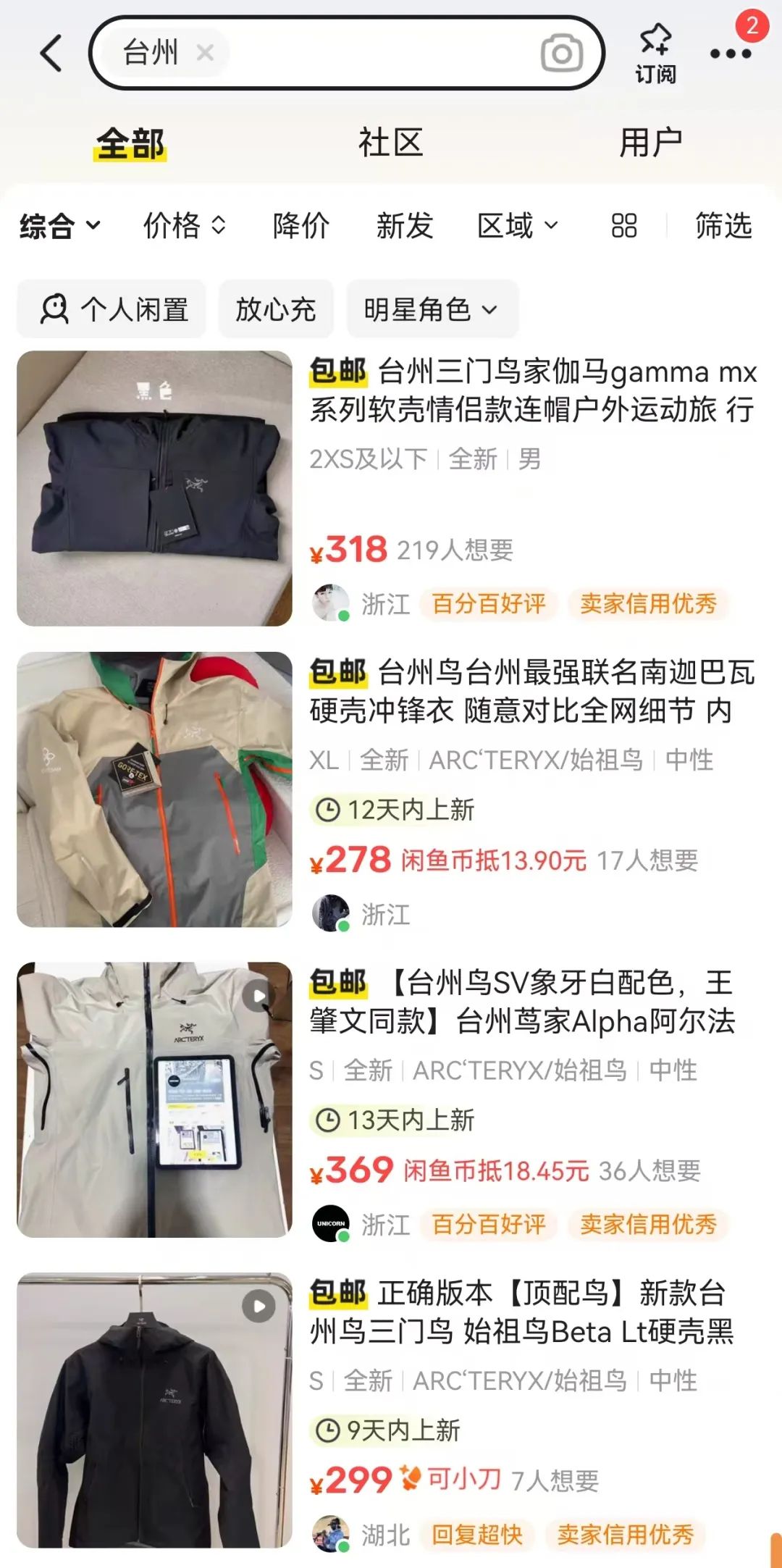The width and height of the screenshot is (782, 1568).
Task: Open camera image search
Action: (x=561, y=53)
